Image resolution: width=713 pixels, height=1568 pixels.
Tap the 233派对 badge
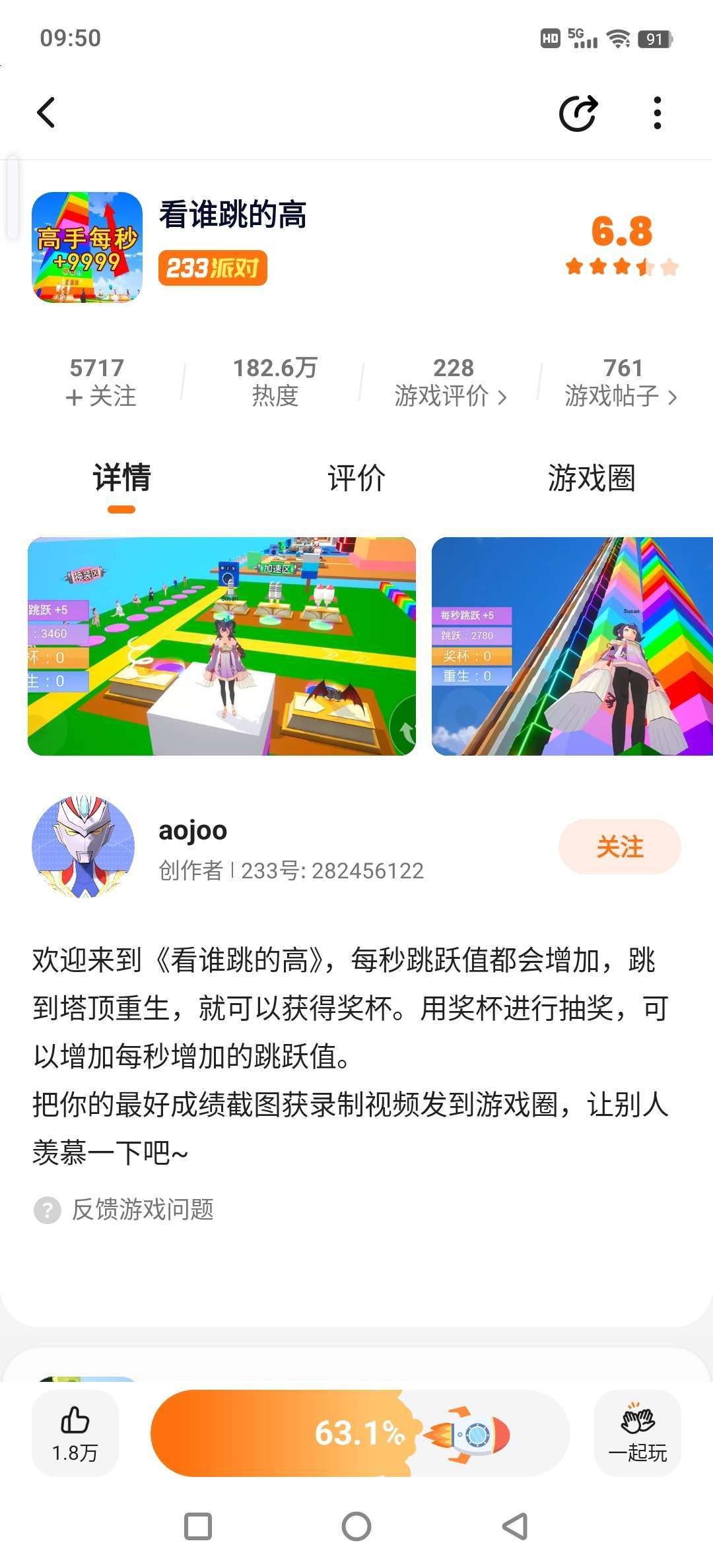213,268
